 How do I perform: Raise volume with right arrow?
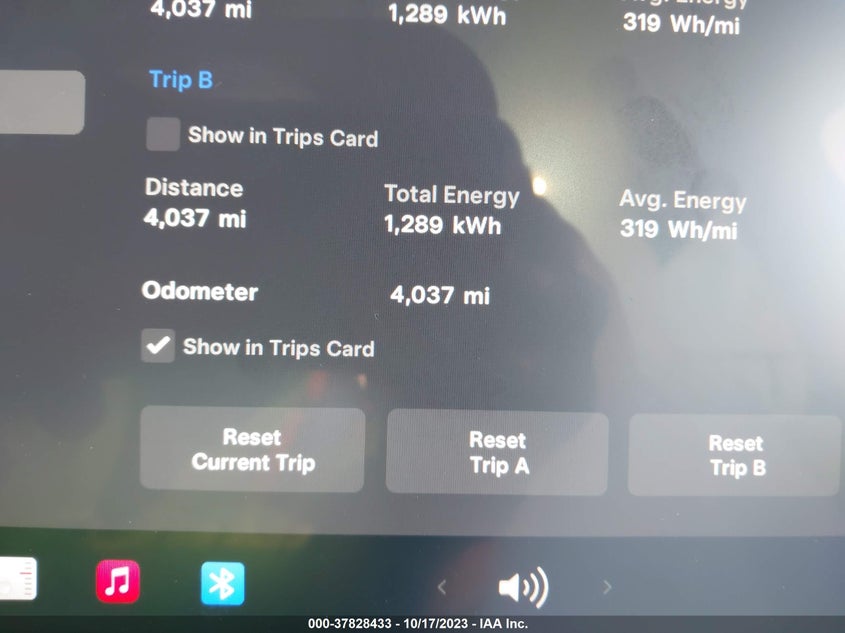pos(606,587)
